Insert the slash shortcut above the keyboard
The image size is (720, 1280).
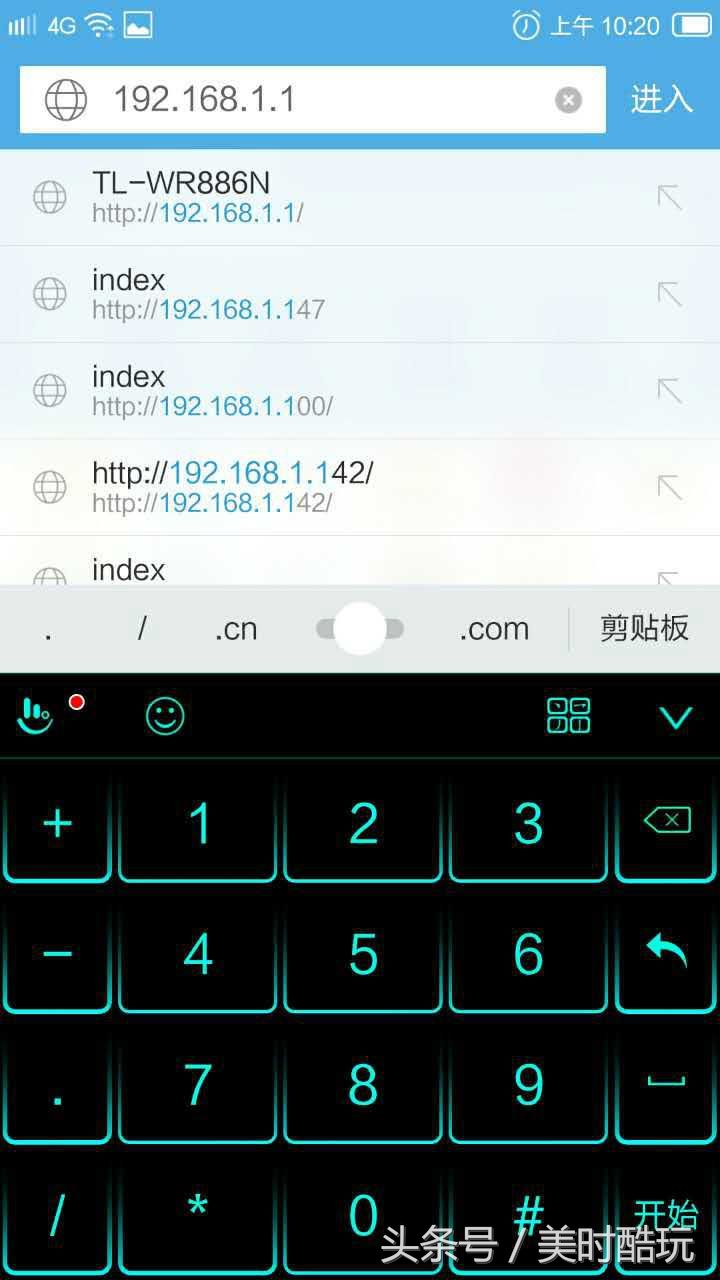pyautogui.click(x=142, y=629)
